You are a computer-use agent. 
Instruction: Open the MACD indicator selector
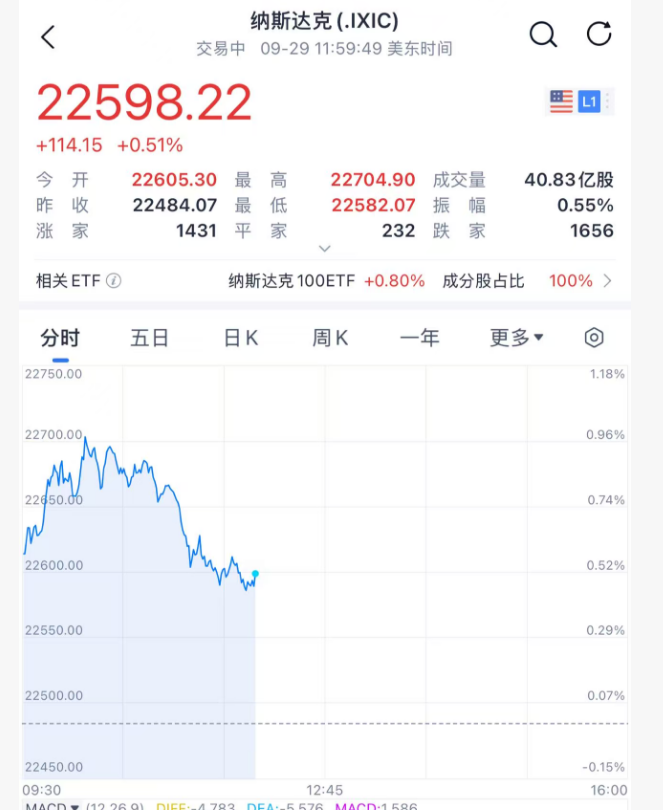[54, 805]
